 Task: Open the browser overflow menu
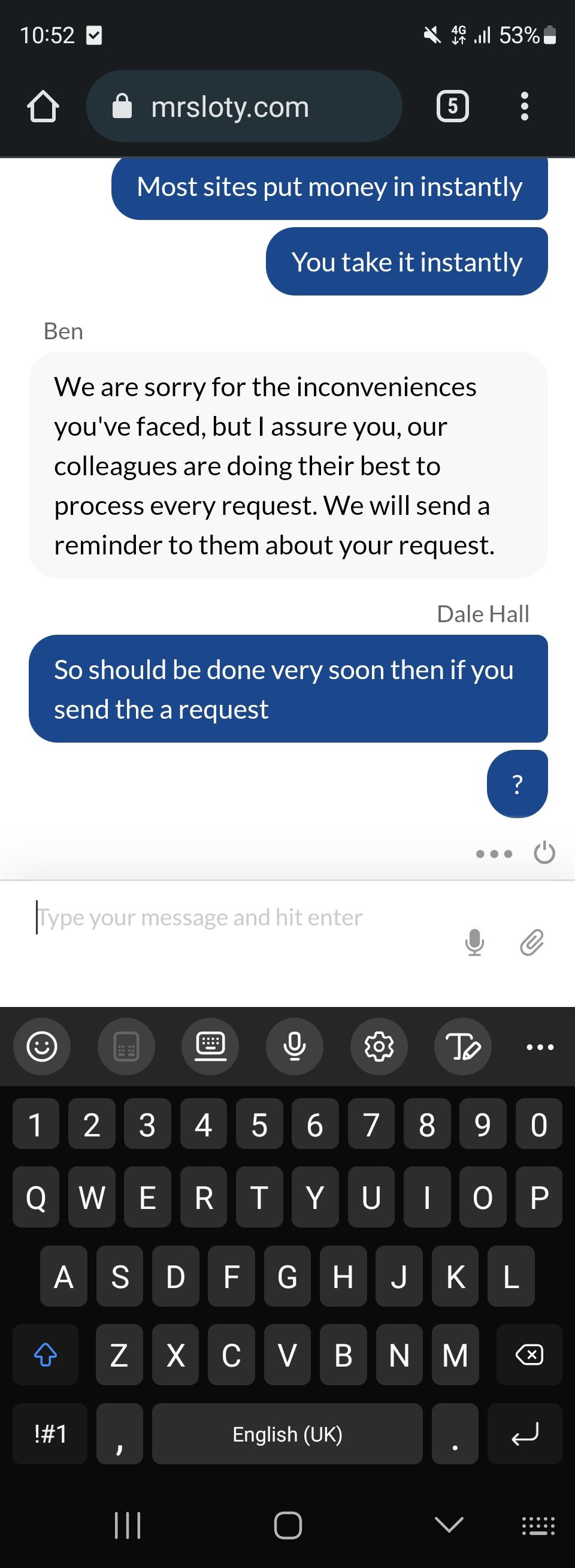point(525,107)
